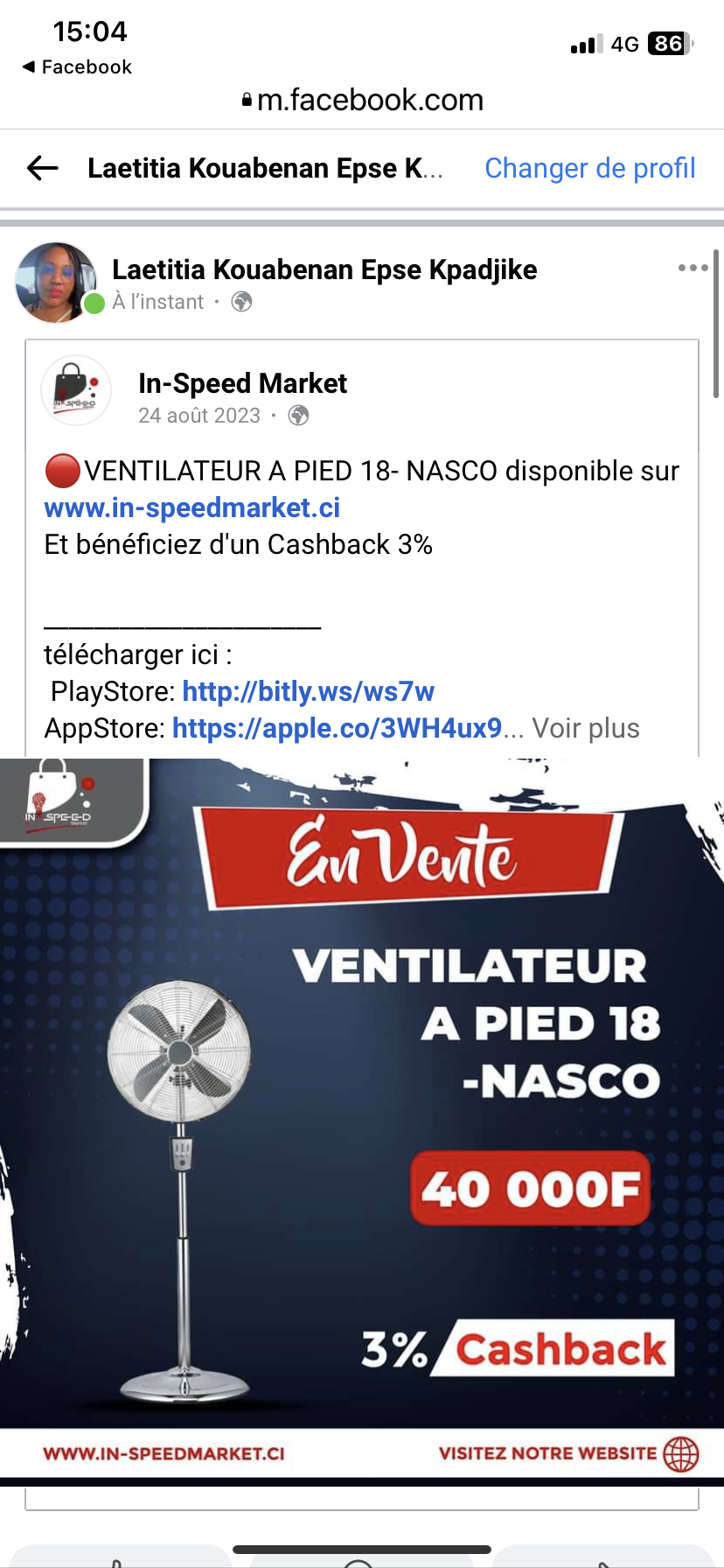Go back with the arrow icon

click(x=42, y=168)
